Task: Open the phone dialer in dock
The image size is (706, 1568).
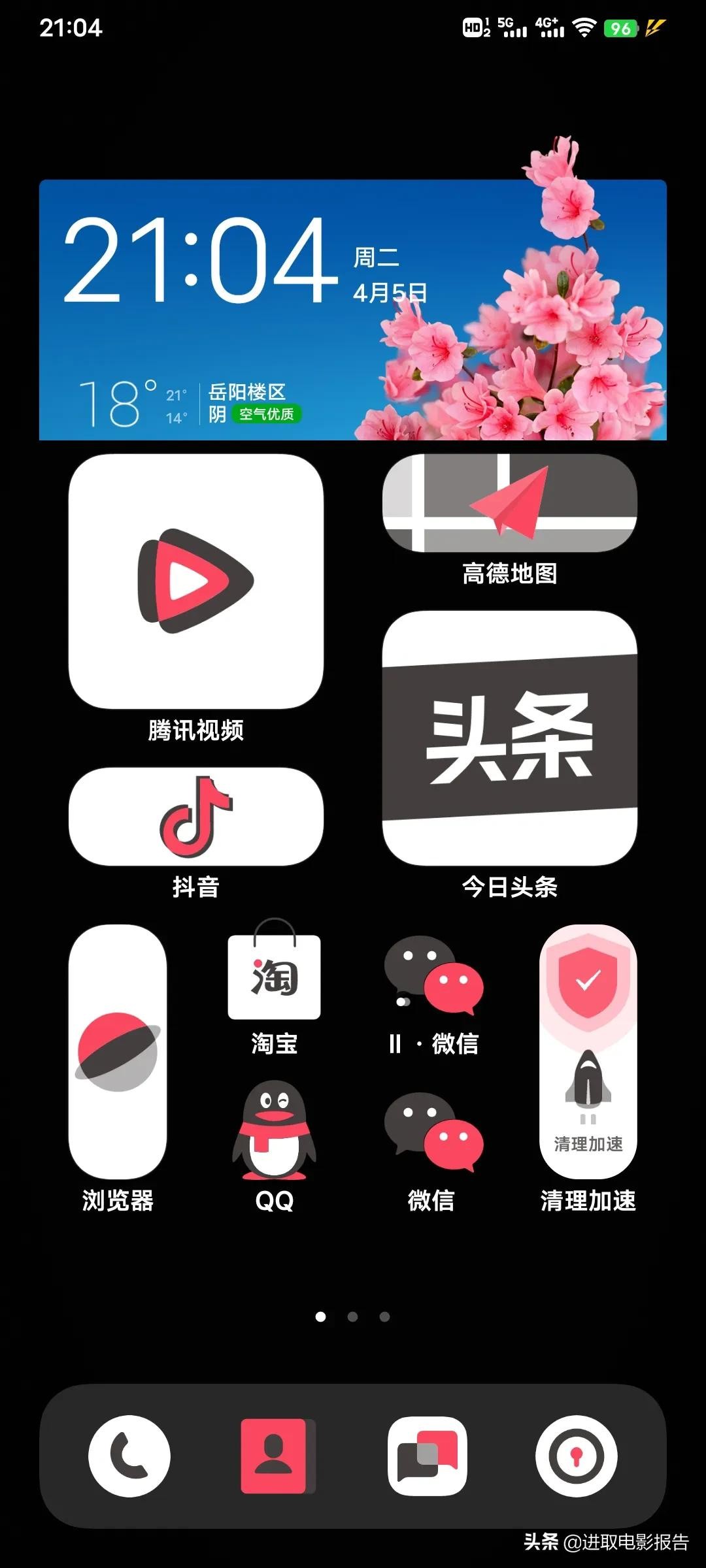Action: [129, 1456]
